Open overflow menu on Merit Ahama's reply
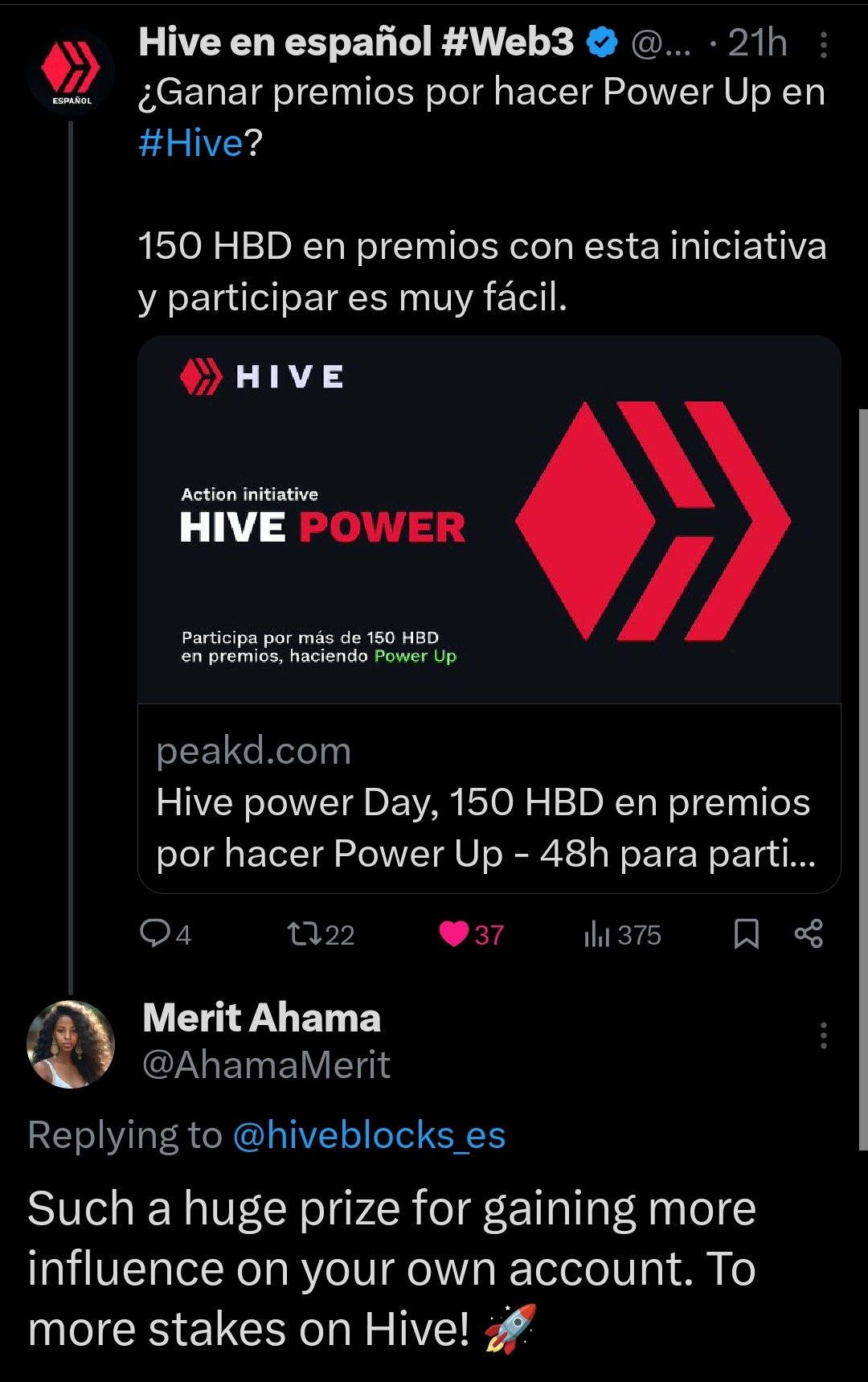Image resolution: width=868 pixels, height=1382 pixels. [824, 1035]
